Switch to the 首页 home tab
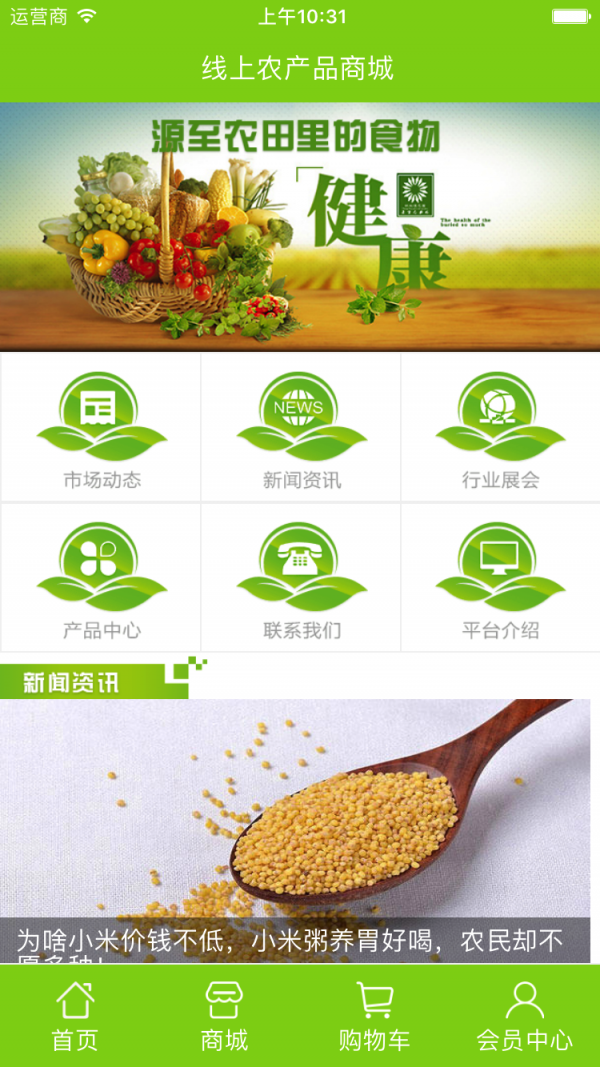Screen dimensions: 600x1067 coord(75,1015)
